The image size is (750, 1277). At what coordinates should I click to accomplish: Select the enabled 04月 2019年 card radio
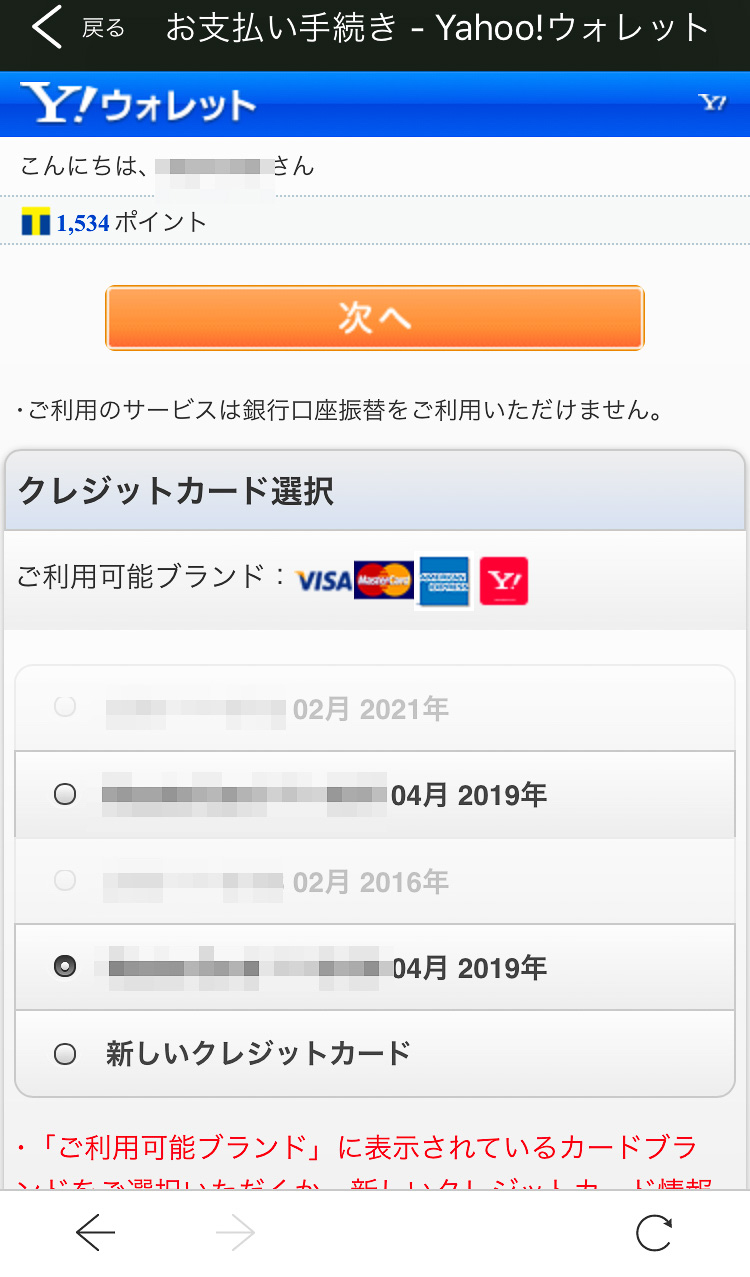(x=64, y=795)
